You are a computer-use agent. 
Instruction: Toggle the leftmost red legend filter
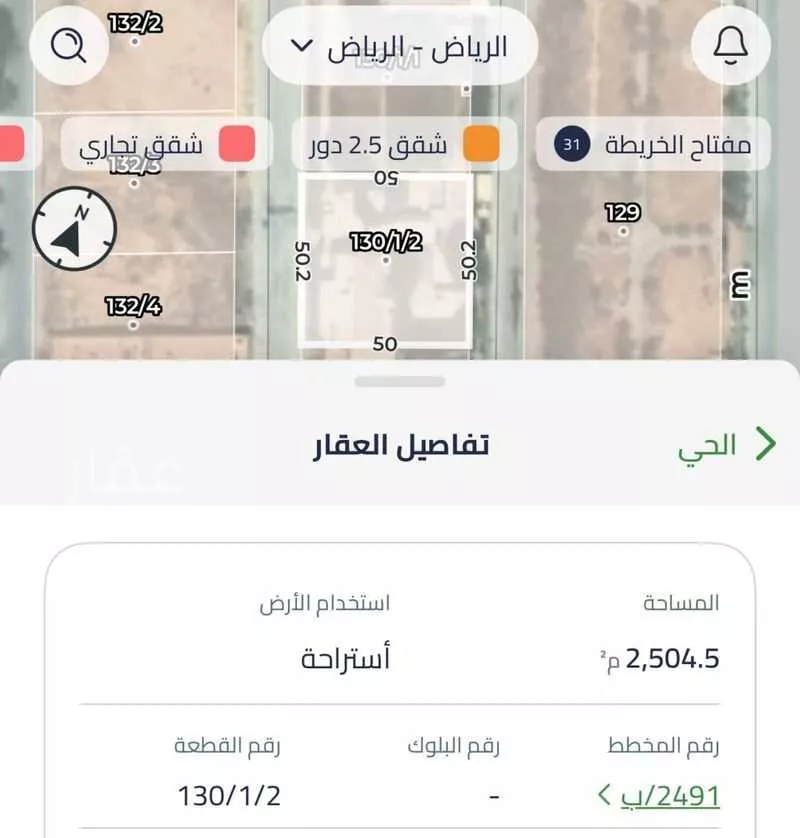11,142
